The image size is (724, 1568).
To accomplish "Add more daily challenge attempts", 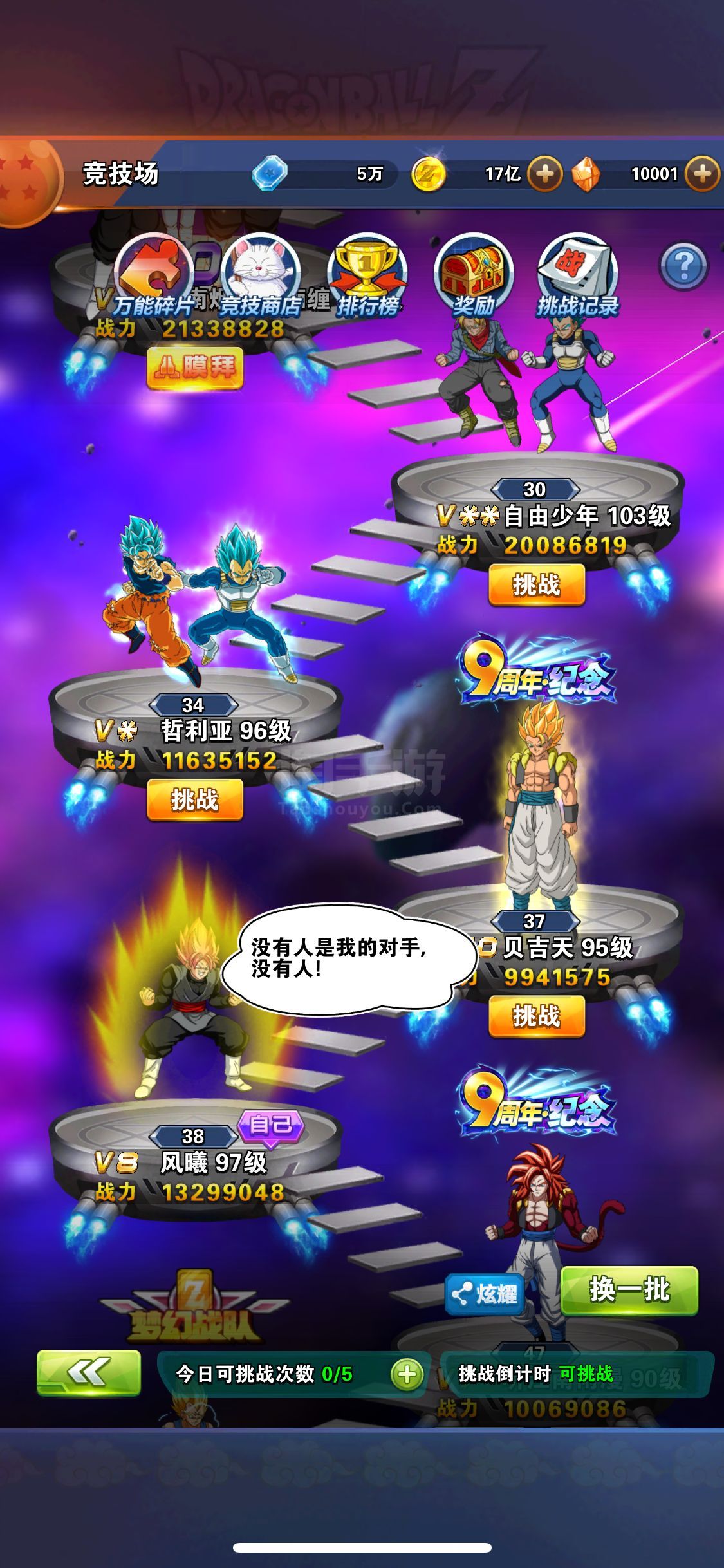I will point(407,1374).
